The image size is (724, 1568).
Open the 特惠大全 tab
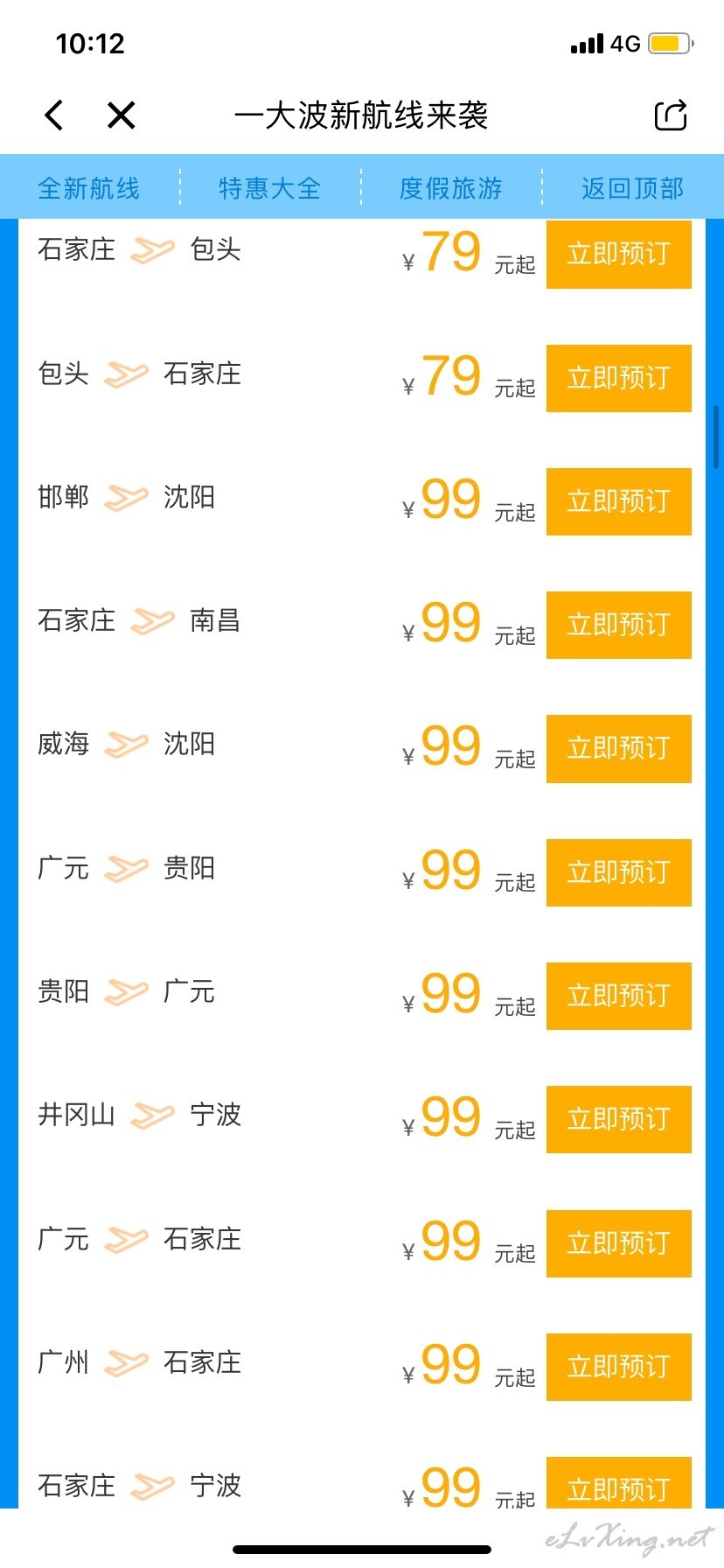click(270, 188)
